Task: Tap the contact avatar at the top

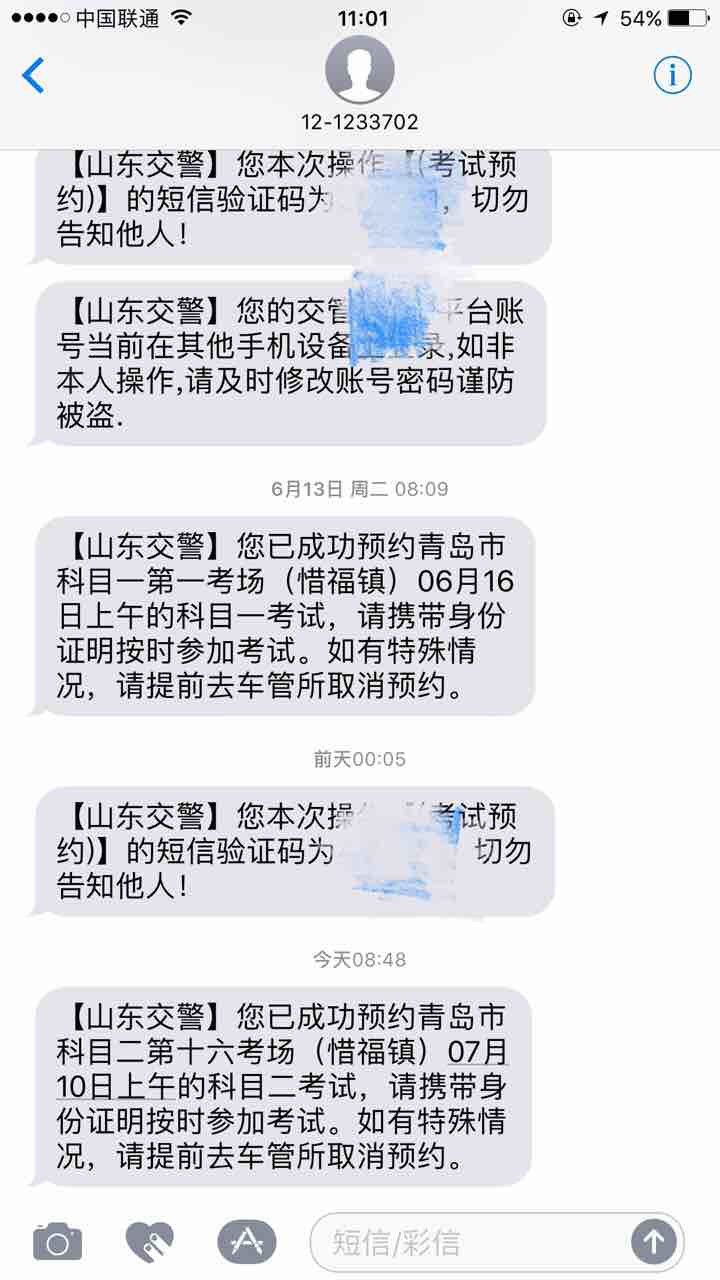Action: 360,72
